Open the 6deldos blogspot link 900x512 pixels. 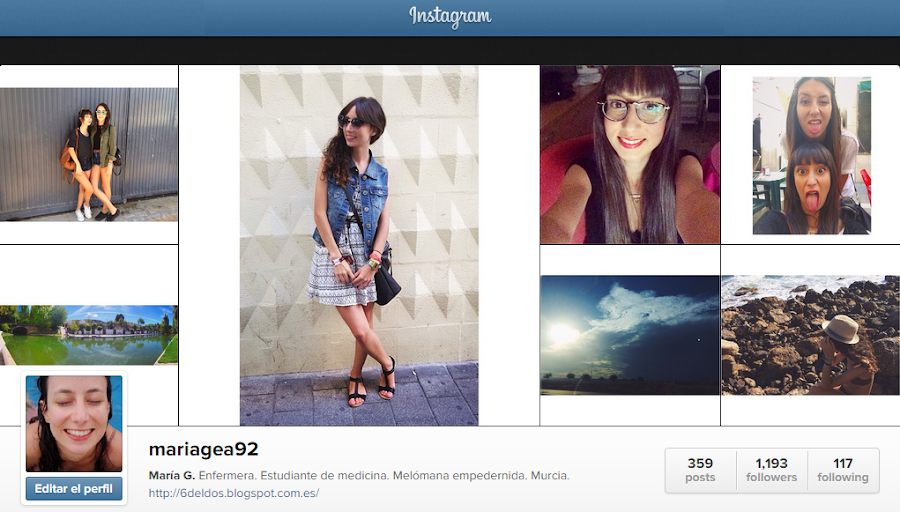(233, 493)
